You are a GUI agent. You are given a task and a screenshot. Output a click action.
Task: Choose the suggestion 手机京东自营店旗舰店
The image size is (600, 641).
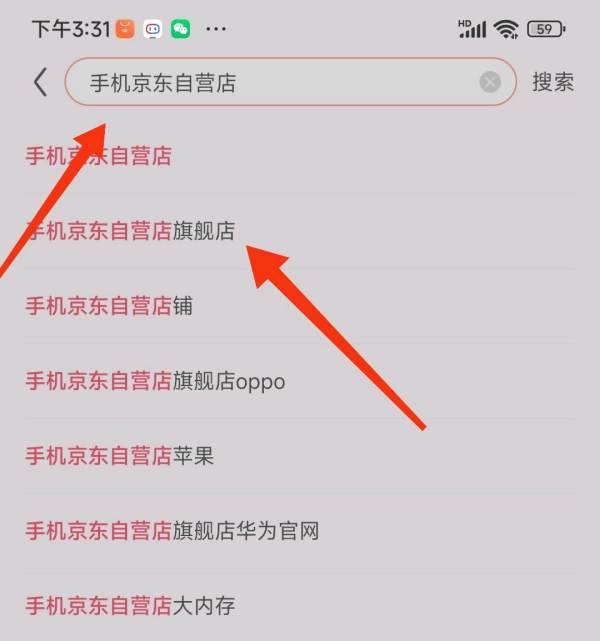click(x=130, y=231)
